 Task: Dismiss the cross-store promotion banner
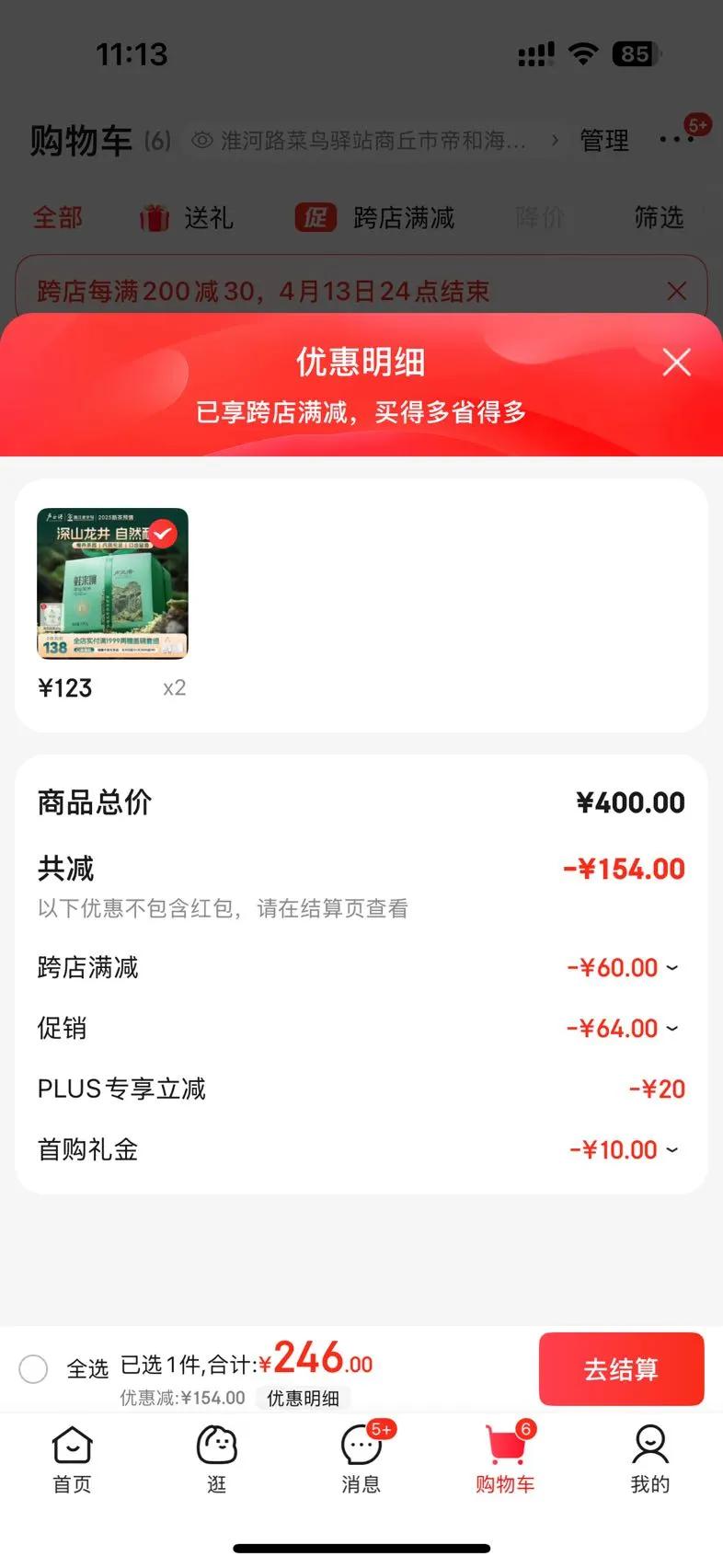pos(678,291)
